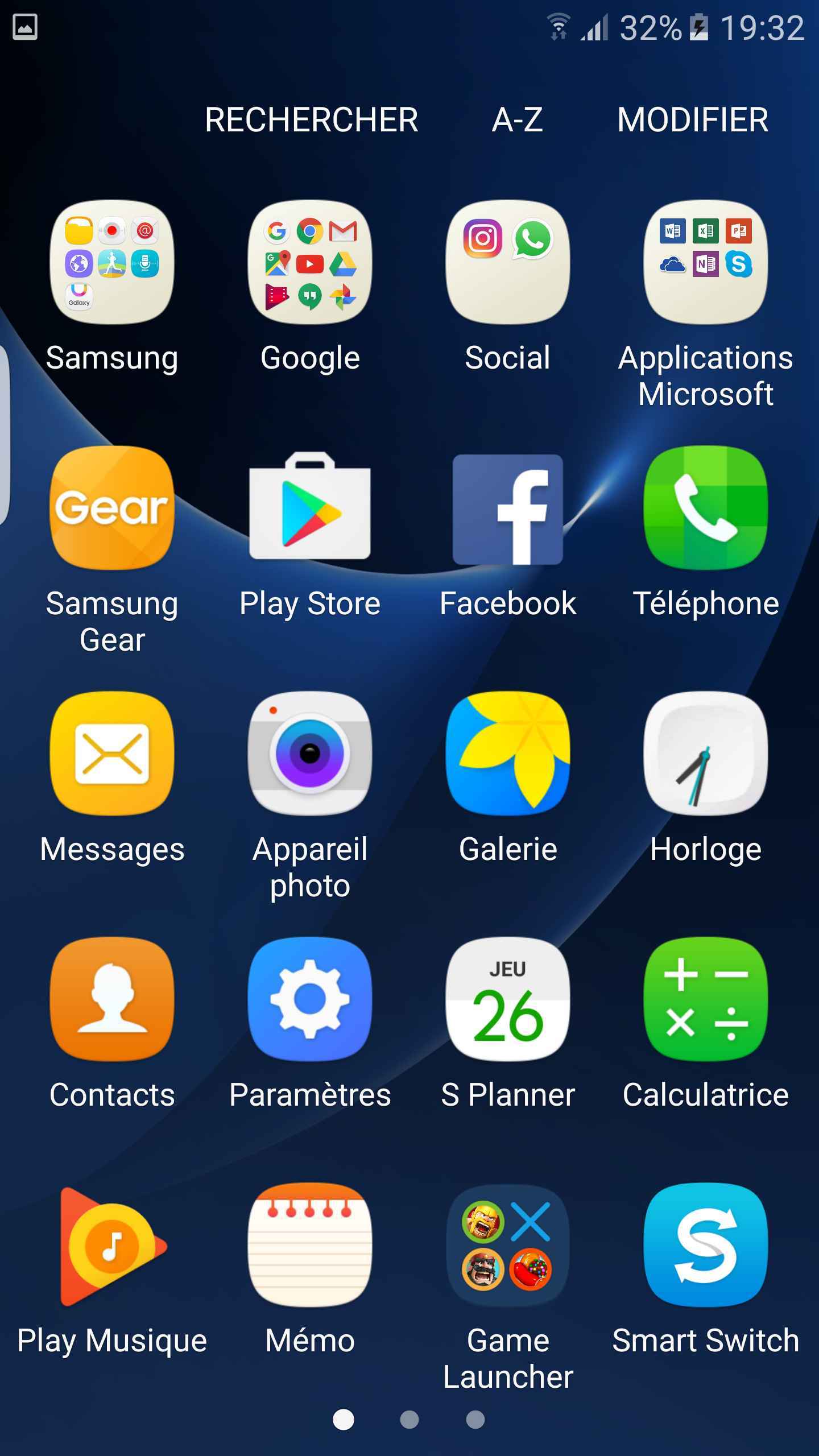Open the Game Launcher folder

(x=508, y=1245)
